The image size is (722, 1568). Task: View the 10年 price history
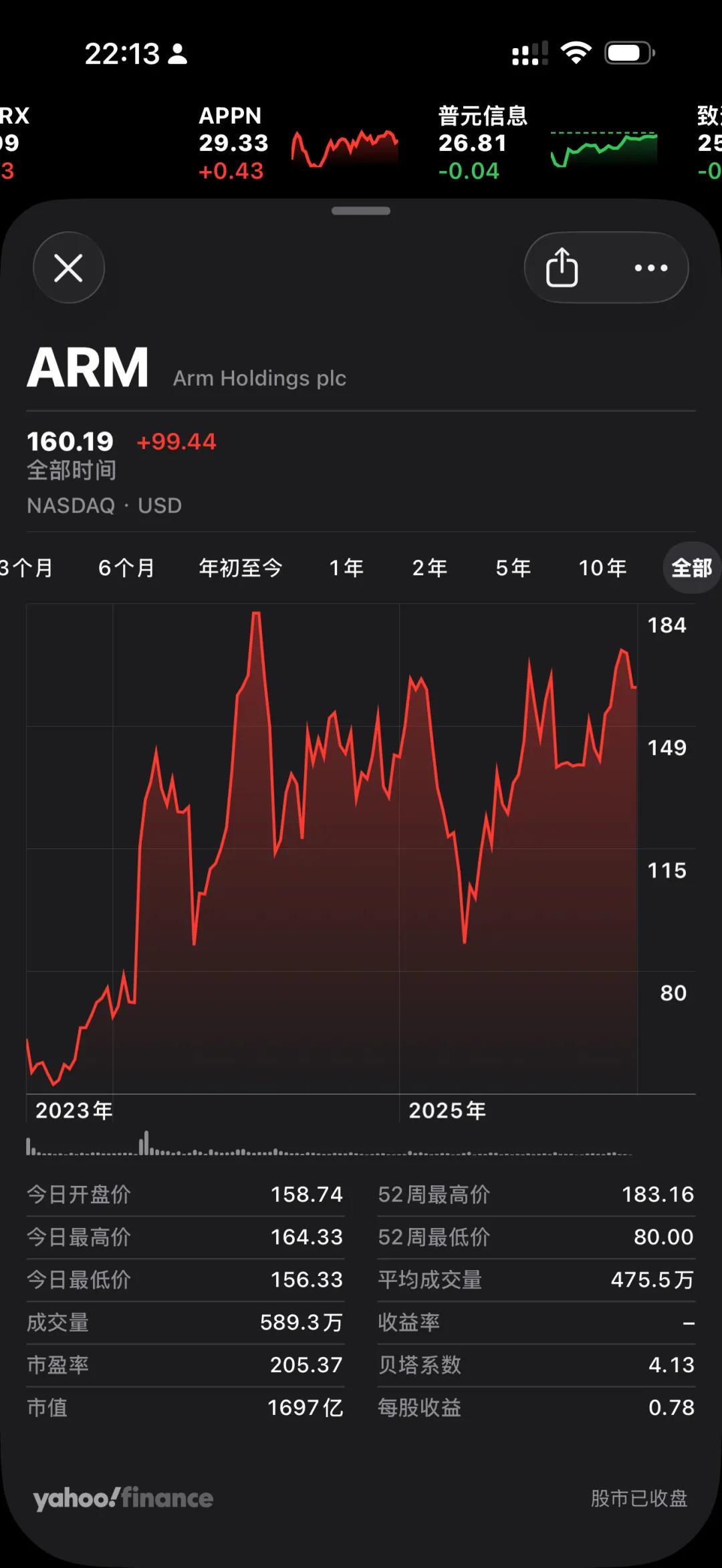[602, 568]
